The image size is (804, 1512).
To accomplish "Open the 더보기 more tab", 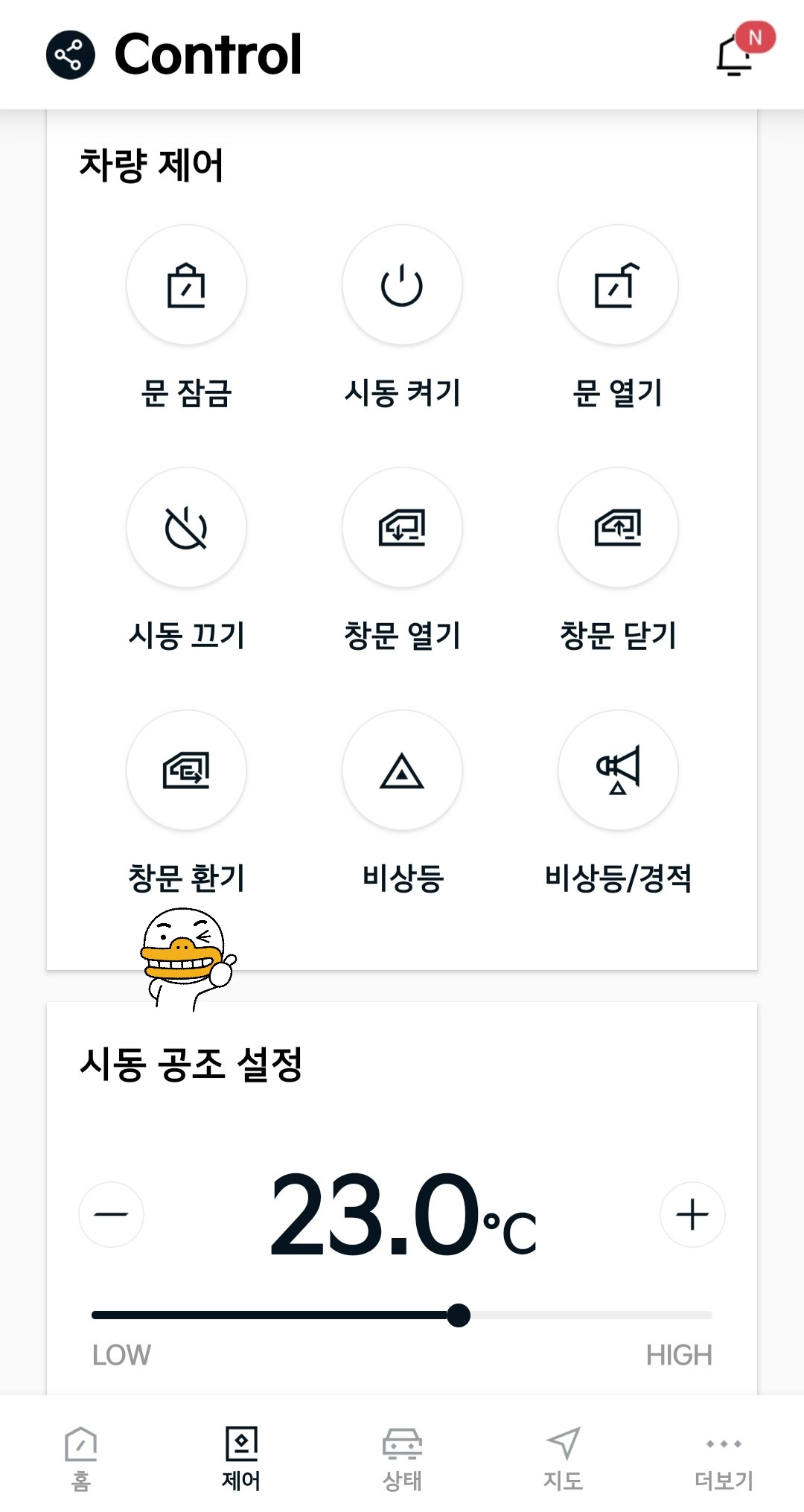I will pos(724,1458).
